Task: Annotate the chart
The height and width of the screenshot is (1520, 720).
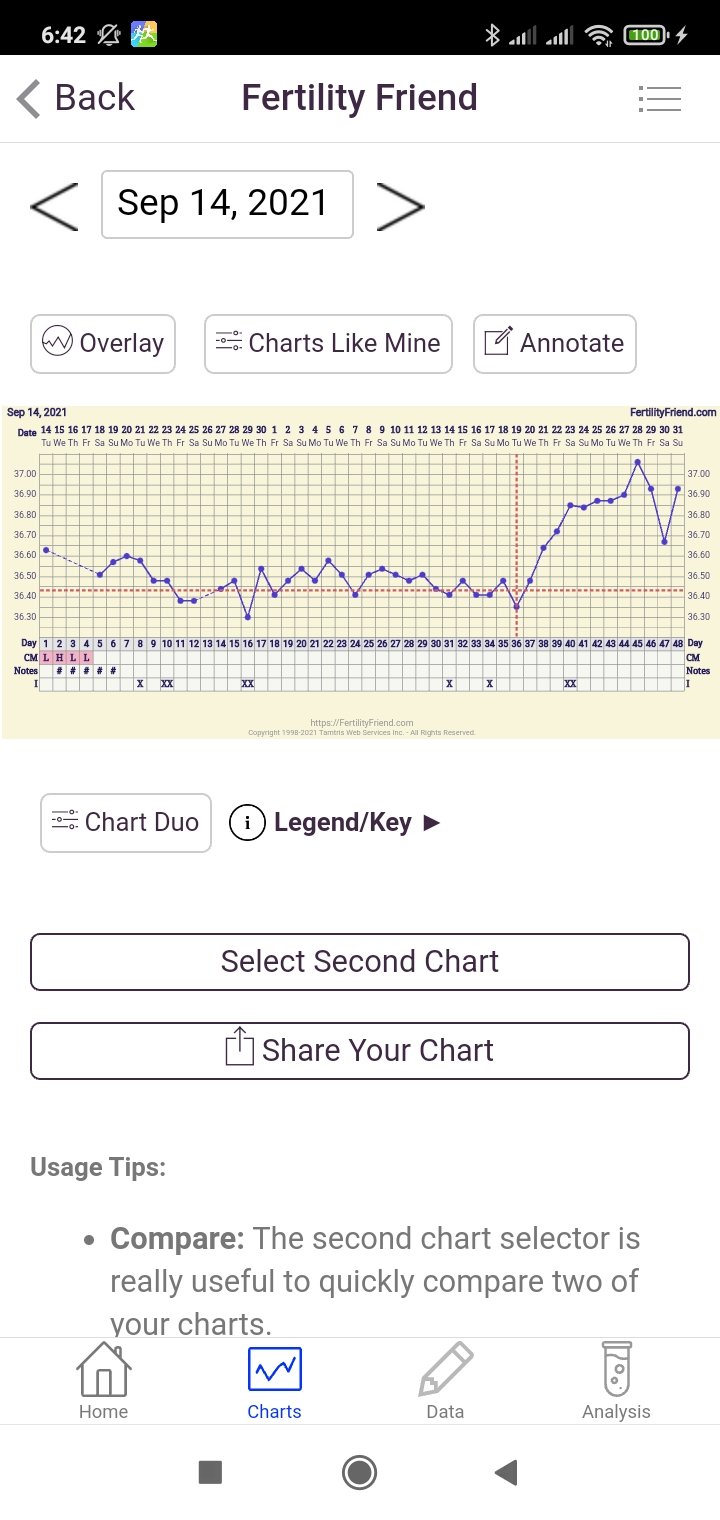Action: (x=555, y=344)
